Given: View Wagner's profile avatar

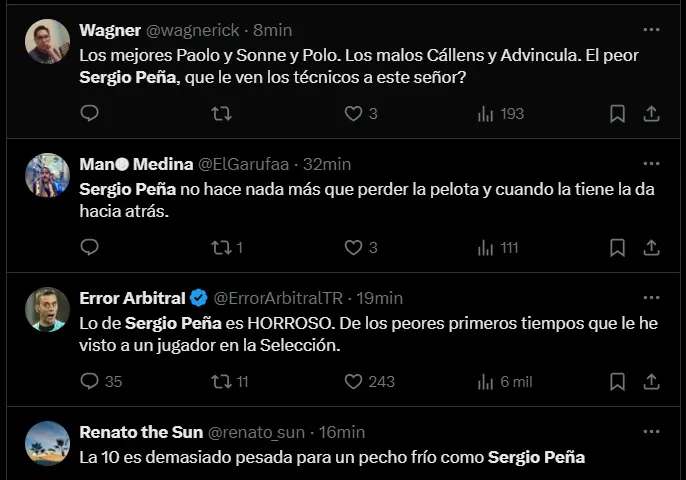Looking at the screenshot, I should click(47, 41).
